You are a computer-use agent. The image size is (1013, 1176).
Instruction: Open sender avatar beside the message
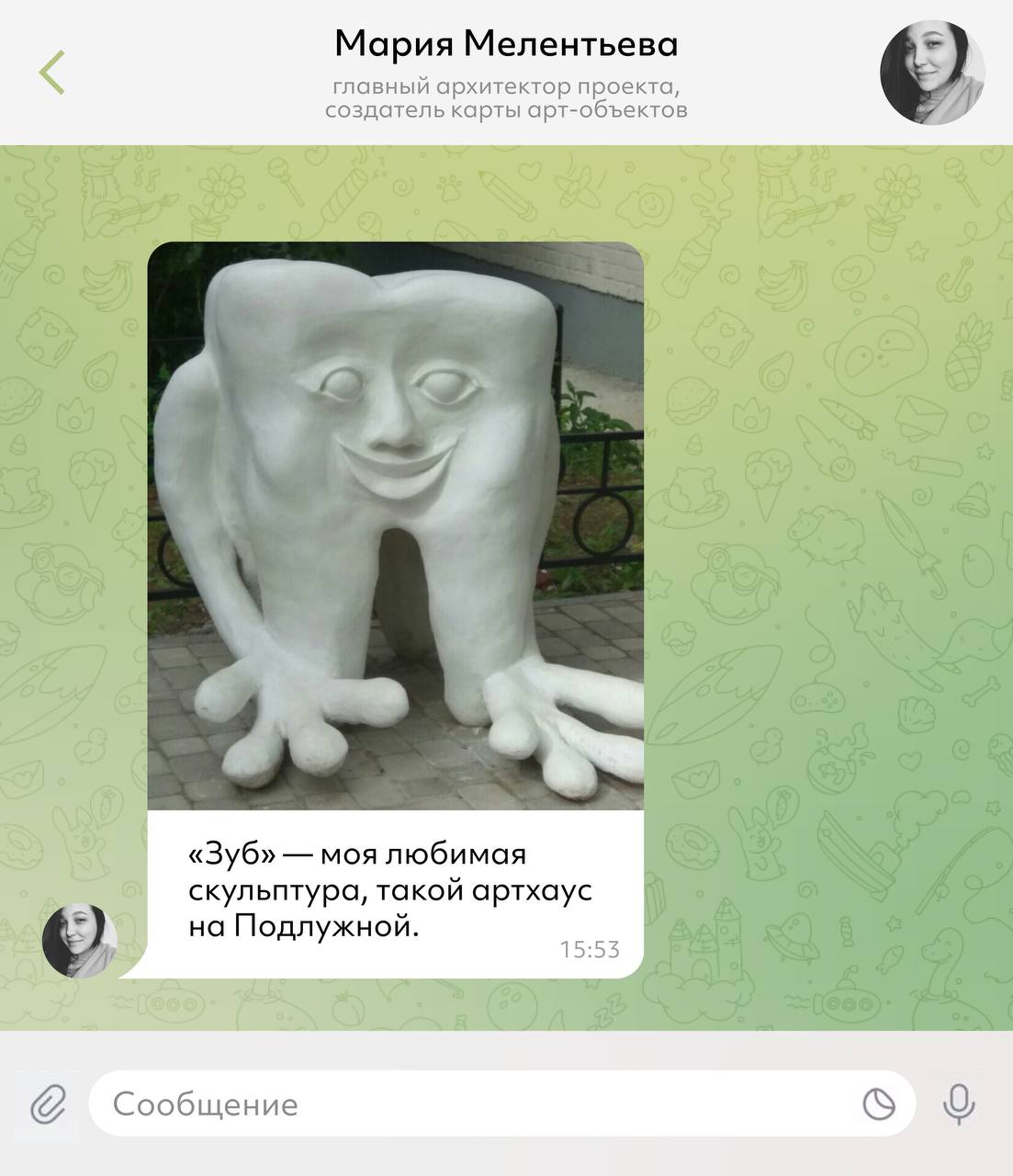click(80, 941)
